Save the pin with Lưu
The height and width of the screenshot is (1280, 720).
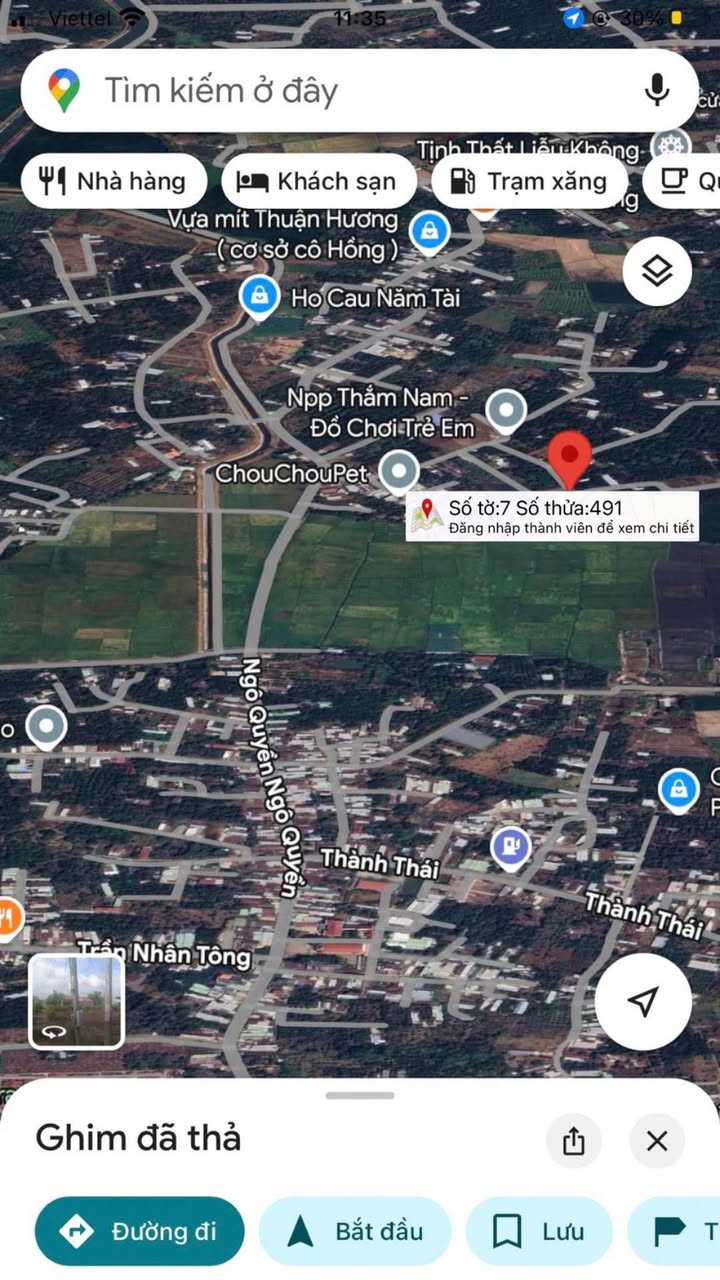[538, 1231]
